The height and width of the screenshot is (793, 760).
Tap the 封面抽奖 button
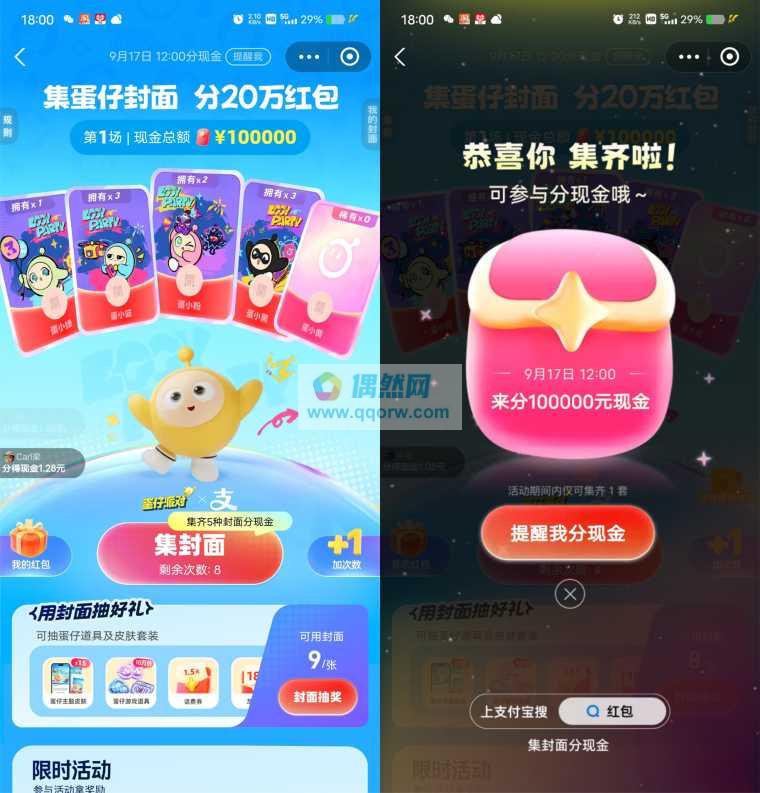point(317,696)
